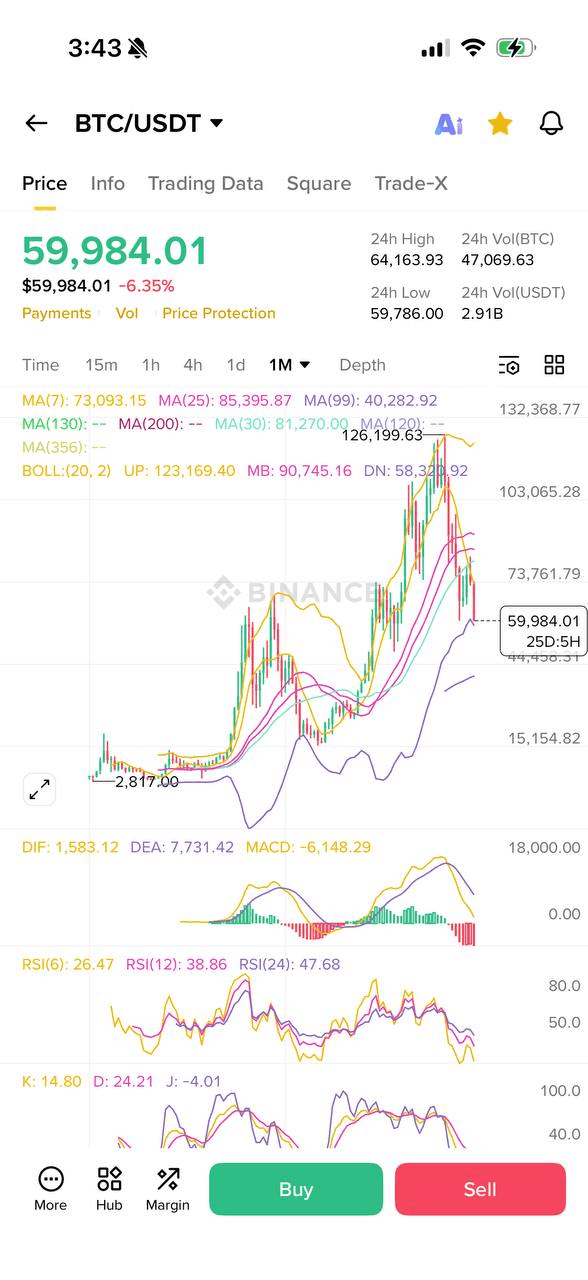Open the More menu
Image resolution: width=588 pixels, height=1280 pixels.
click(x=50, y=1189)
